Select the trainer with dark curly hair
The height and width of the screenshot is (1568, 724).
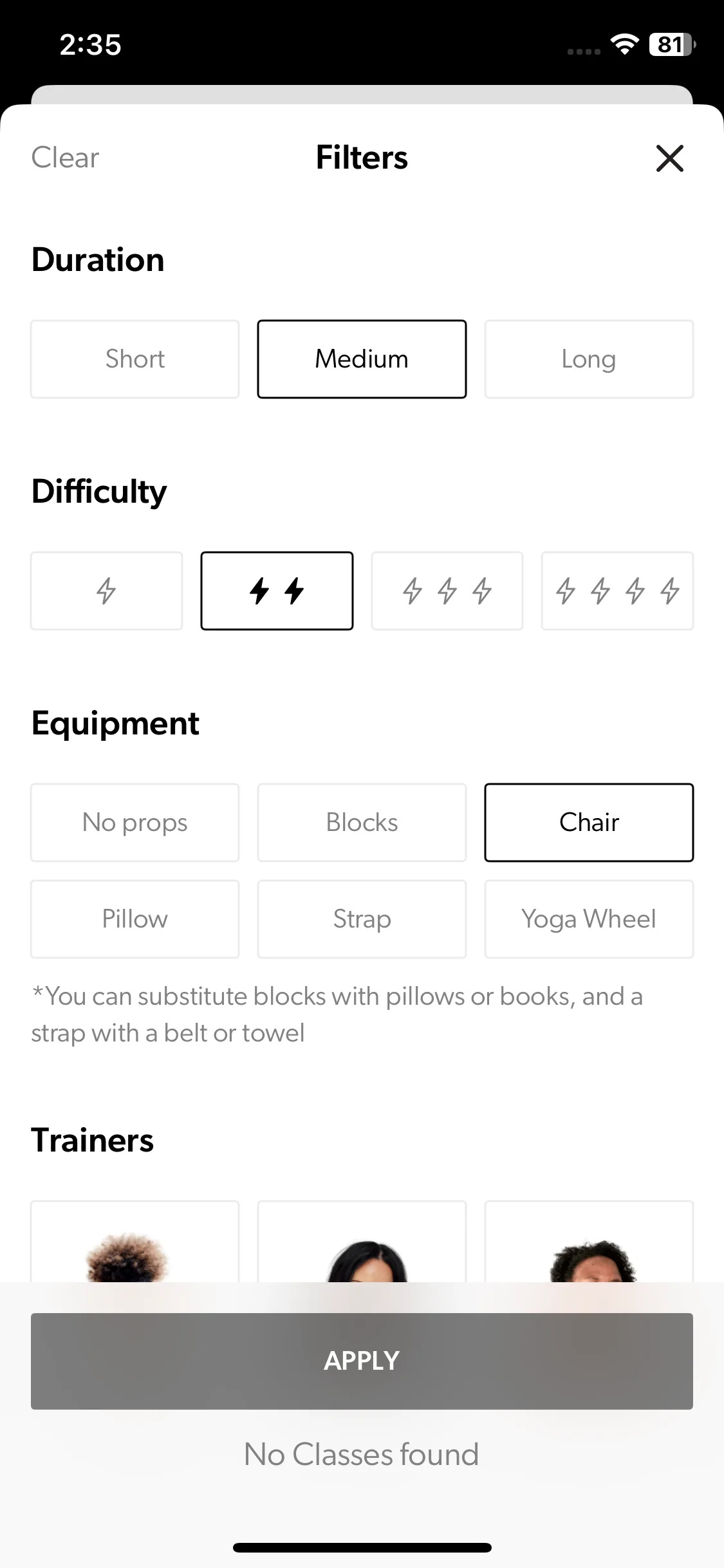[588, 1249]
